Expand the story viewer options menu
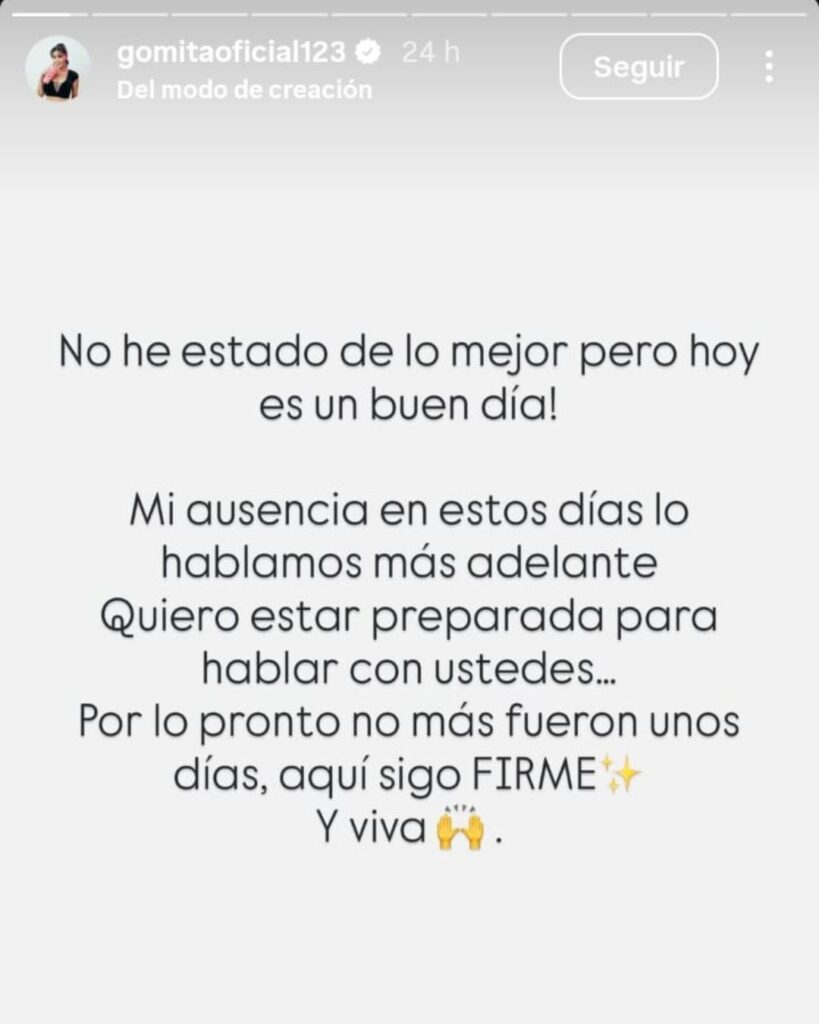The height and width of the screenshot is (1024, 819). pyautogui.click(x=769, y=67)
